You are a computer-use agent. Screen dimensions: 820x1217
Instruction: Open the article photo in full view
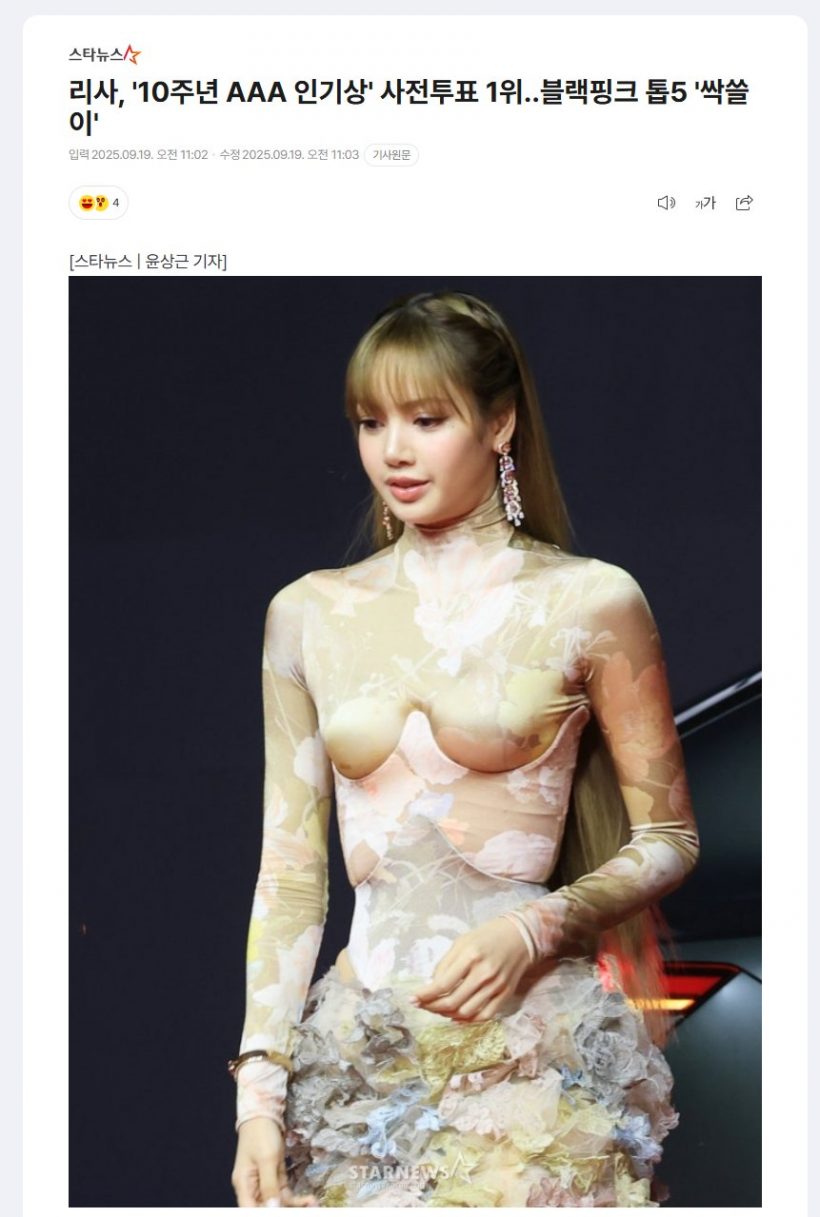[x=414, y=740]
